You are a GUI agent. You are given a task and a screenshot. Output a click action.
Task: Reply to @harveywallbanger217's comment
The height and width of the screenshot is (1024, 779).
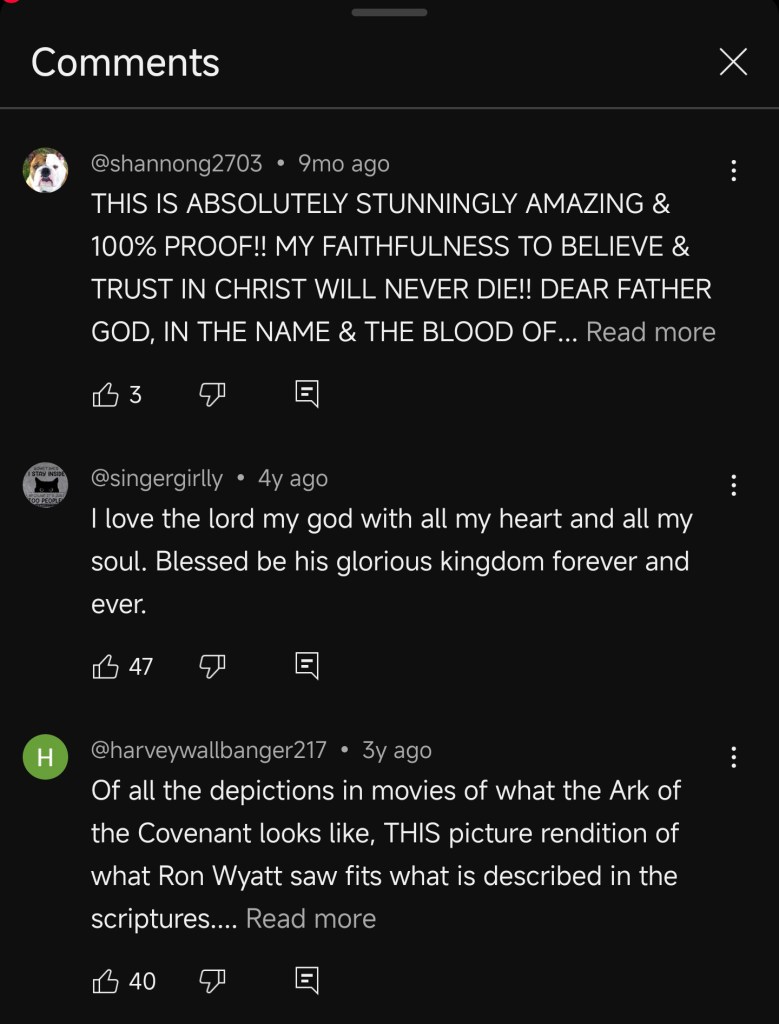click(x=307, y=981)
